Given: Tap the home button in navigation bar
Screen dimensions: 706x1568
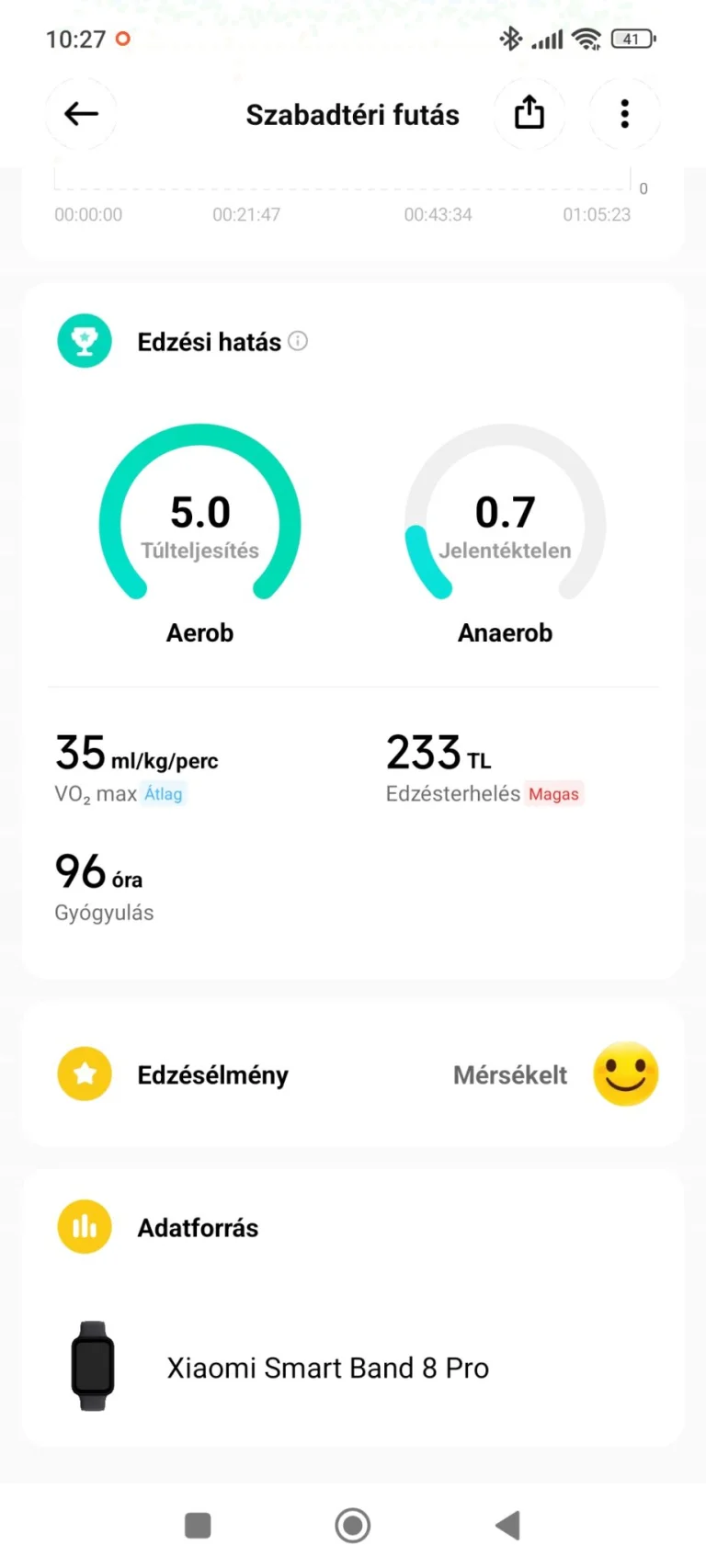Looking at the screenshot, I should point(352,1525).
